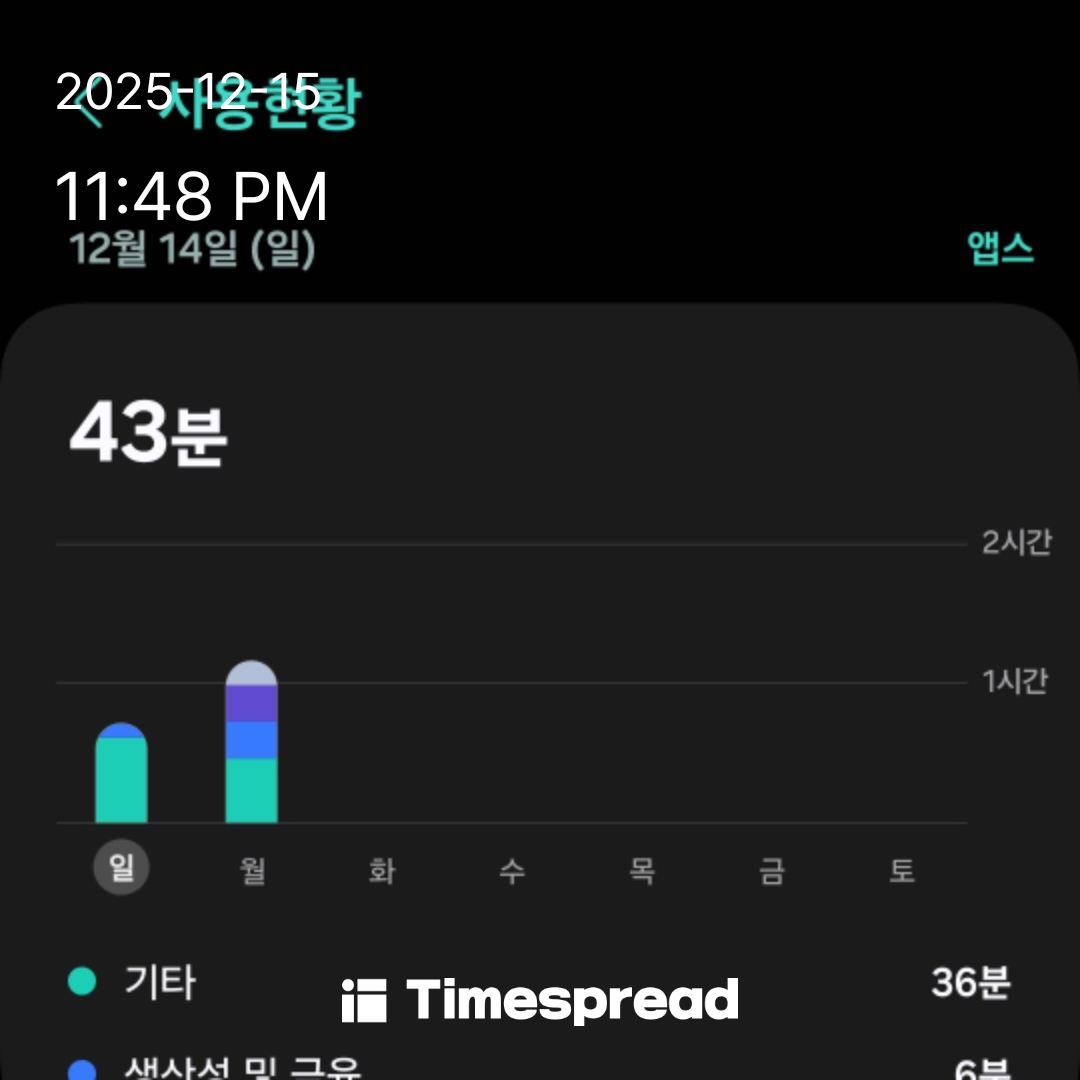Select 일 on the weekly chart

click(x=121, y=868)
